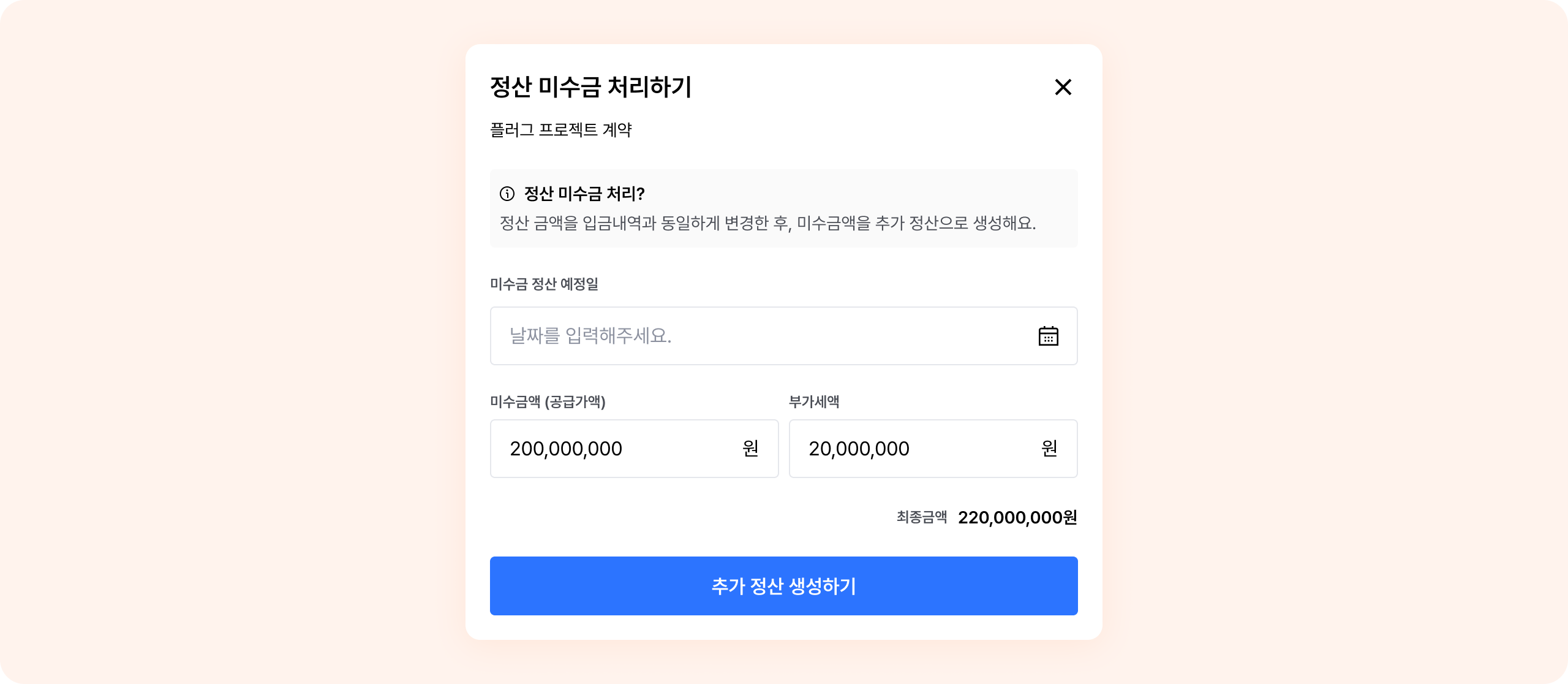Focus the 미수금 정산 예정일 date field
The image size is (1568, 684).
tap(759, 336)
